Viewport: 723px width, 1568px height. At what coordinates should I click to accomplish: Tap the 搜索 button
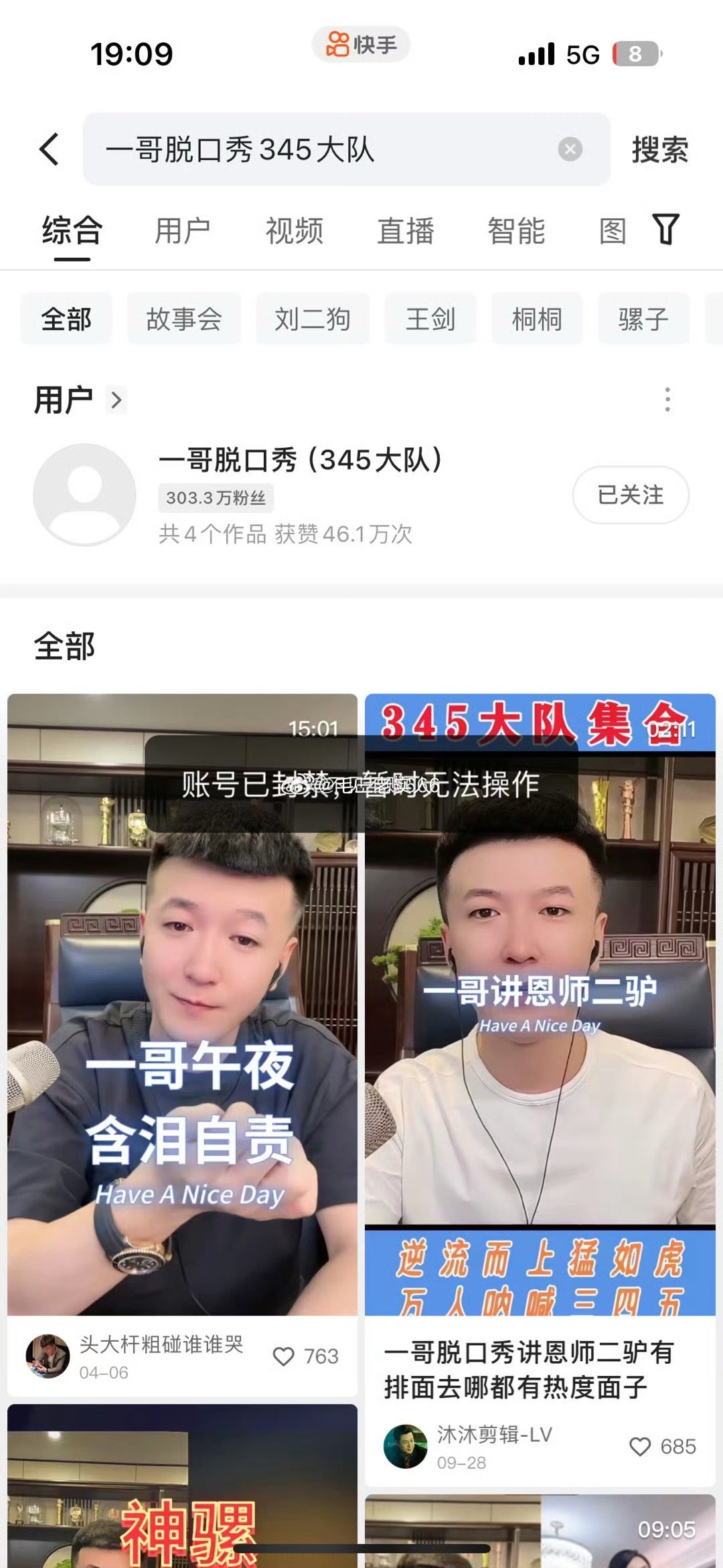[x=660, y=149]
